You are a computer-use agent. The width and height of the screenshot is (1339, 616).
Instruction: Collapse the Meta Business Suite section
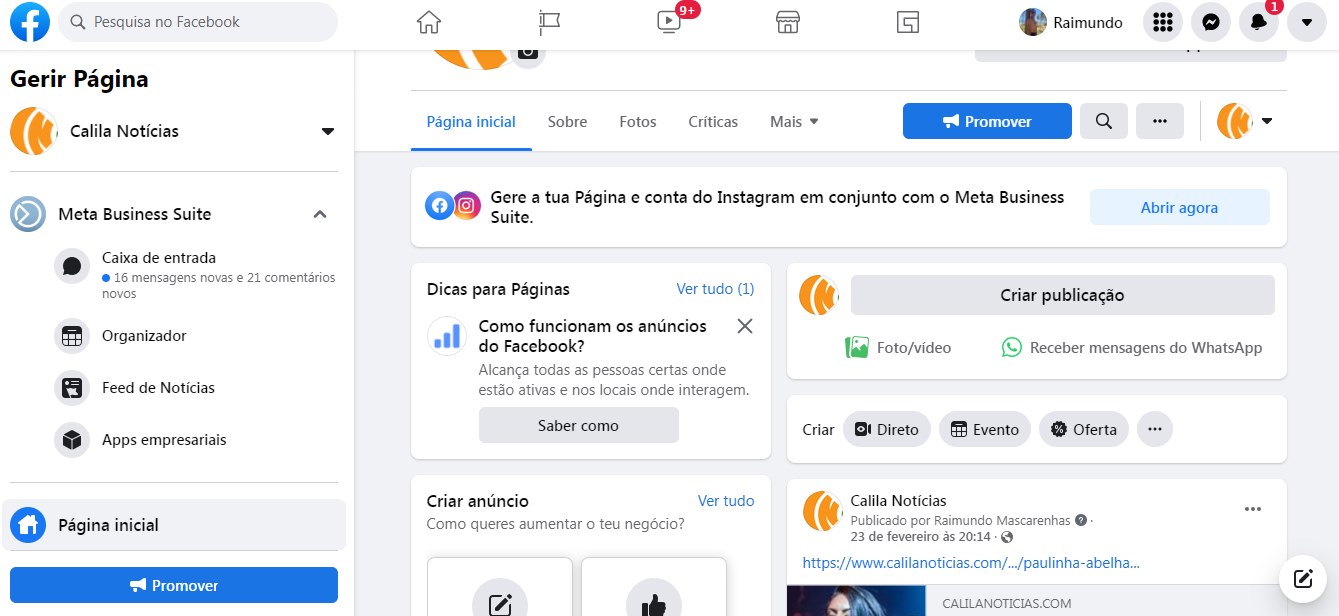(x=320, y=214)
